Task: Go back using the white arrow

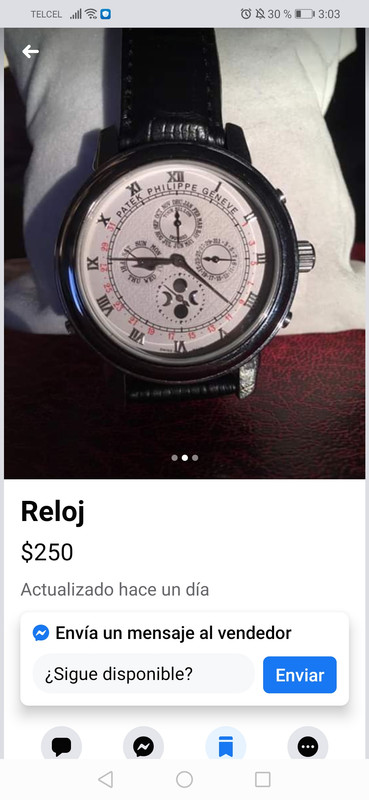Action: coord(30,51)
